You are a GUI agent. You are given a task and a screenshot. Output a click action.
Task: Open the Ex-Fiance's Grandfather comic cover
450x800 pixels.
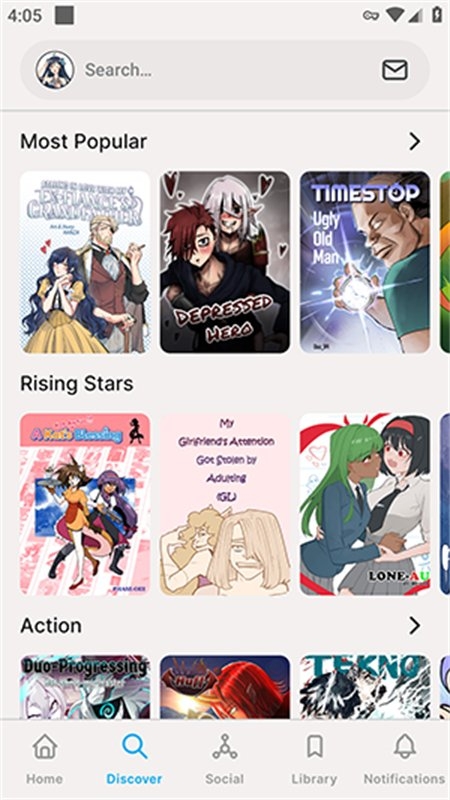pyautogui.click(x=85, y=262)
